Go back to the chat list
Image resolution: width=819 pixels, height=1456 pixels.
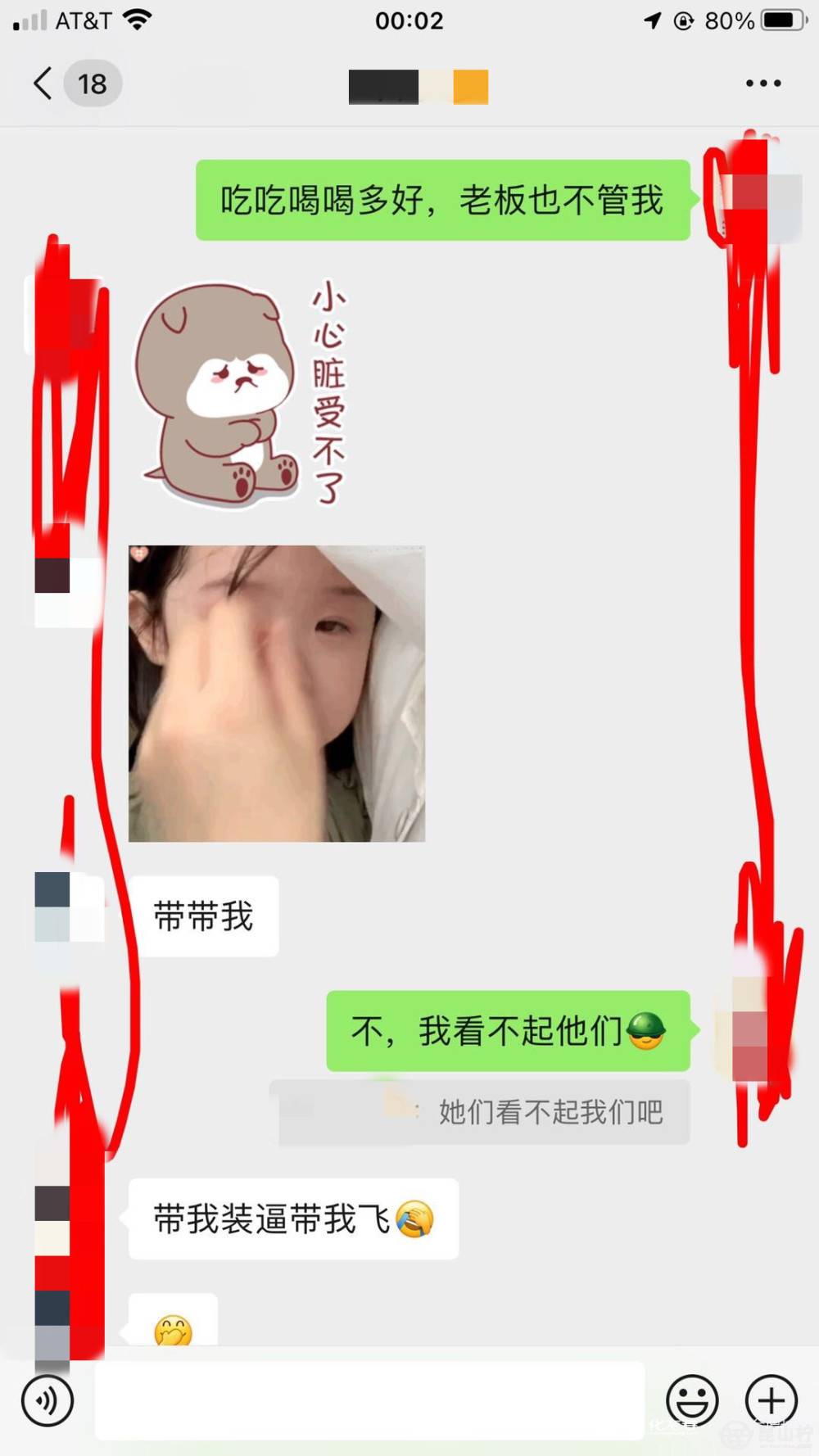(43, 84)
